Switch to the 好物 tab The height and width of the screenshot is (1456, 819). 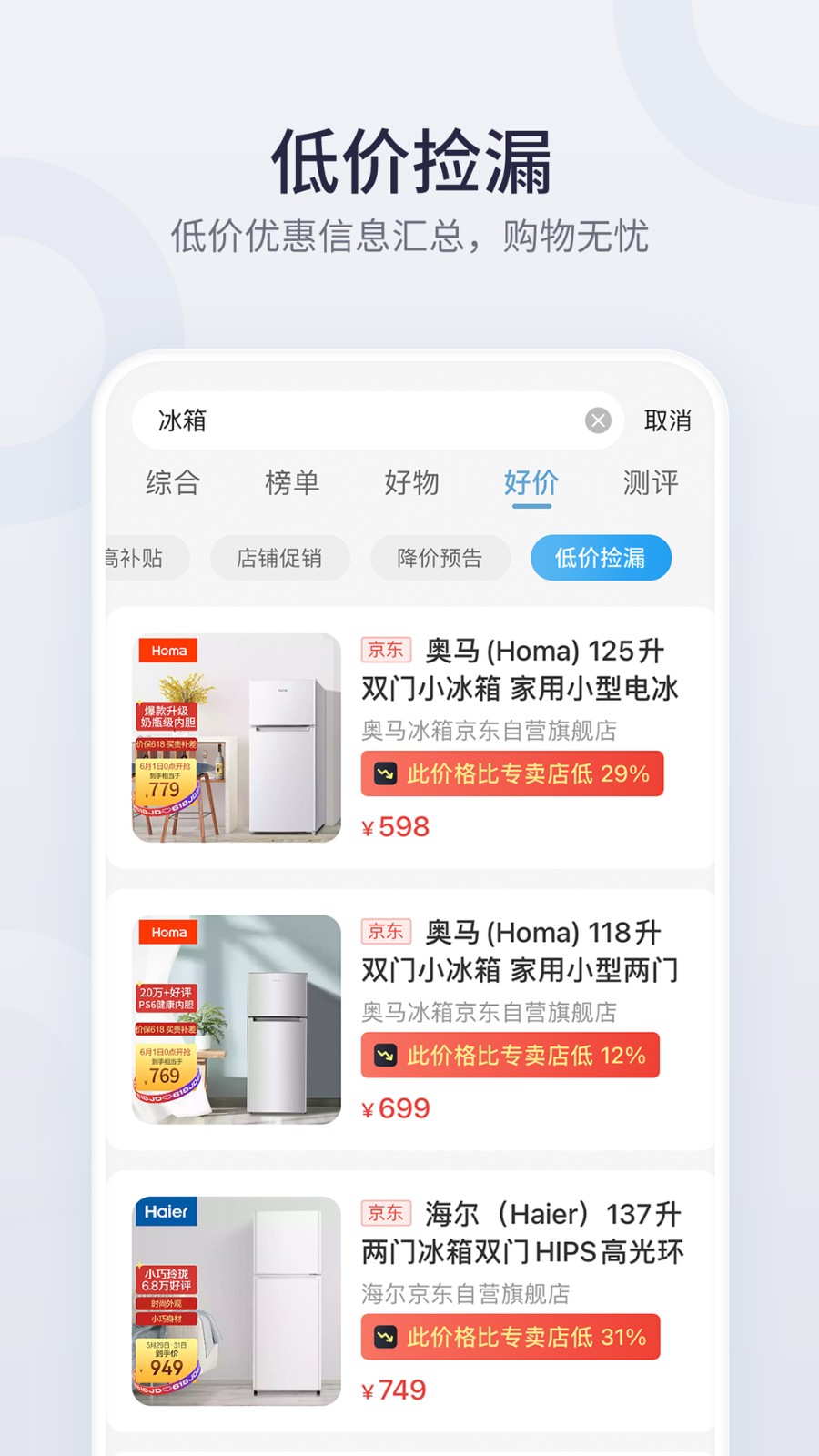click(x=412, y=483)
